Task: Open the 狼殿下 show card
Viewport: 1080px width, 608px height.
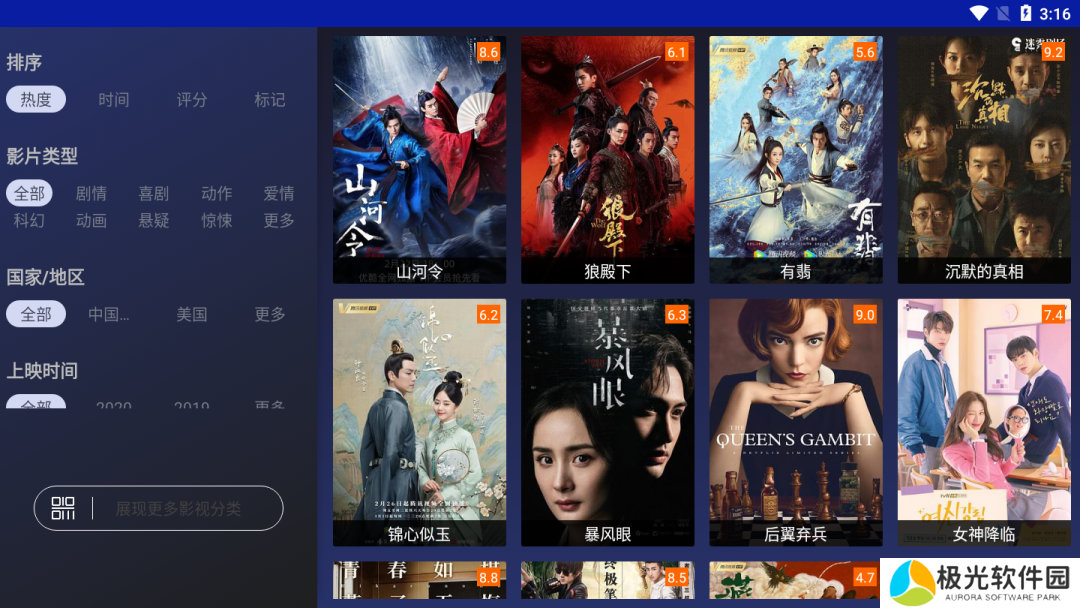Action: pyautogui.click(x=607, y=160)
